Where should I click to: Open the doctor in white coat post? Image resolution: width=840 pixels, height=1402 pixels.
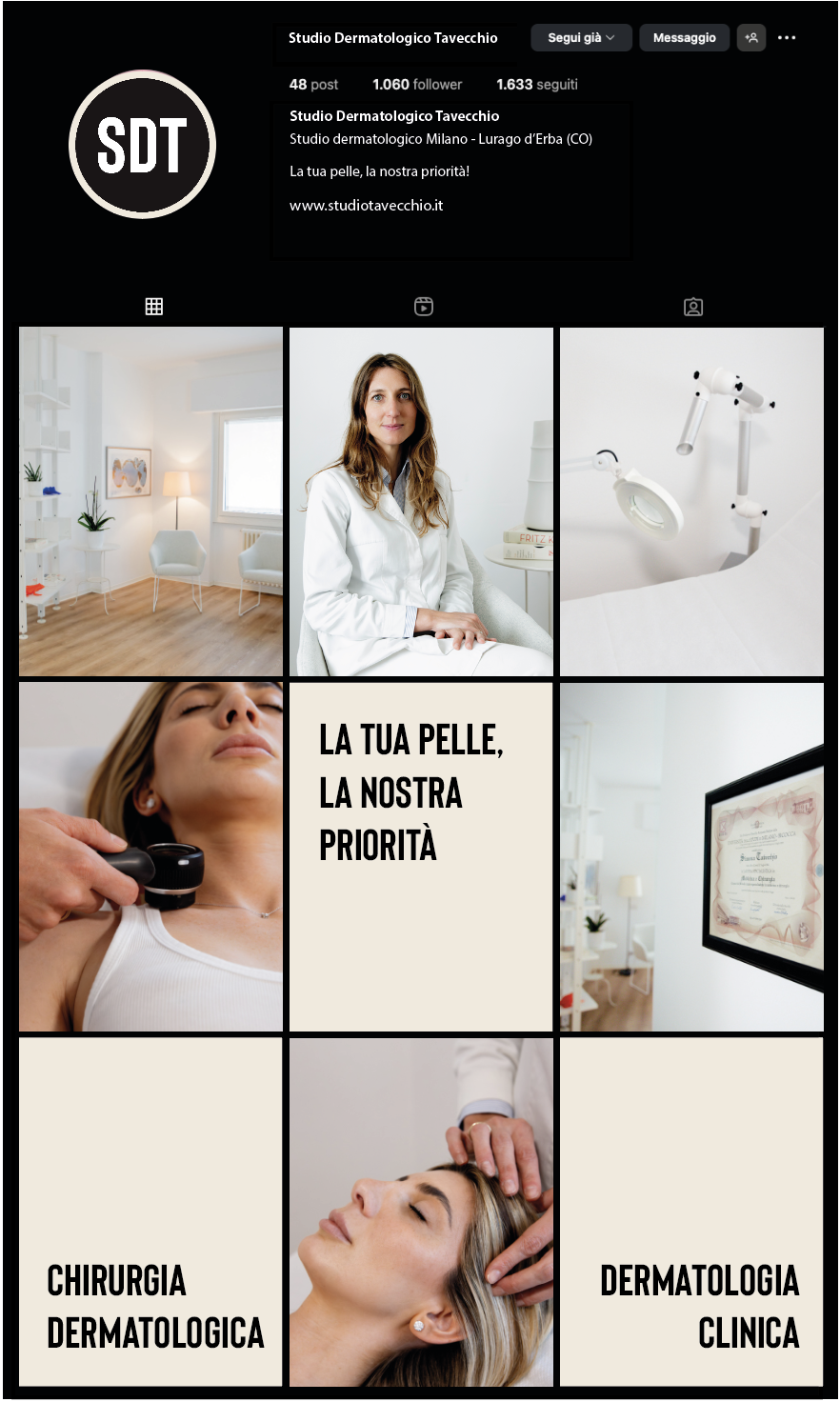421,502
